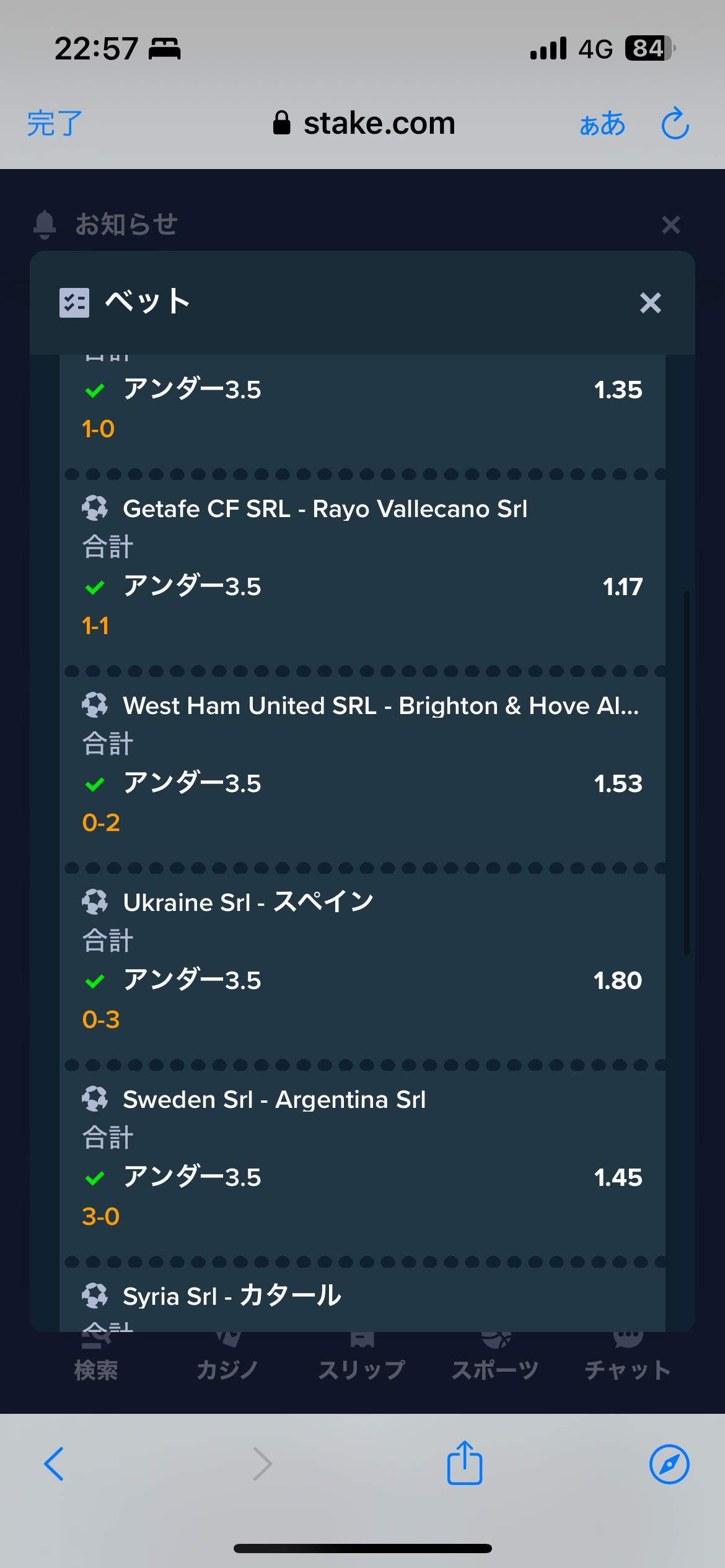Tap 完了 to close the browser view
Viewport: 725px width, 1568px height.
[55, 123]
